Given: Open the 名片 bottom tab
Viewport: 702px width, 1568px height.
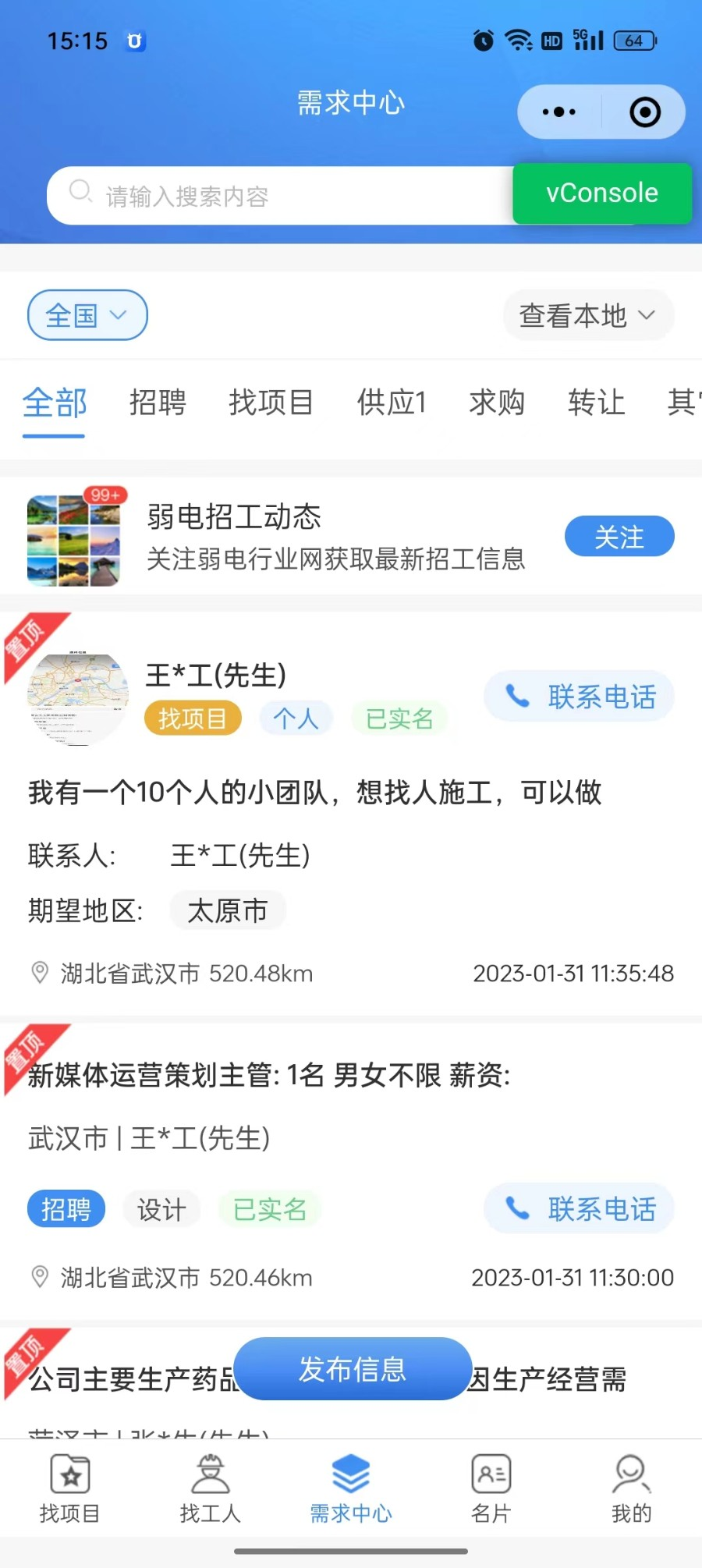Looking at the screenshot, I should click(491, 1488).
